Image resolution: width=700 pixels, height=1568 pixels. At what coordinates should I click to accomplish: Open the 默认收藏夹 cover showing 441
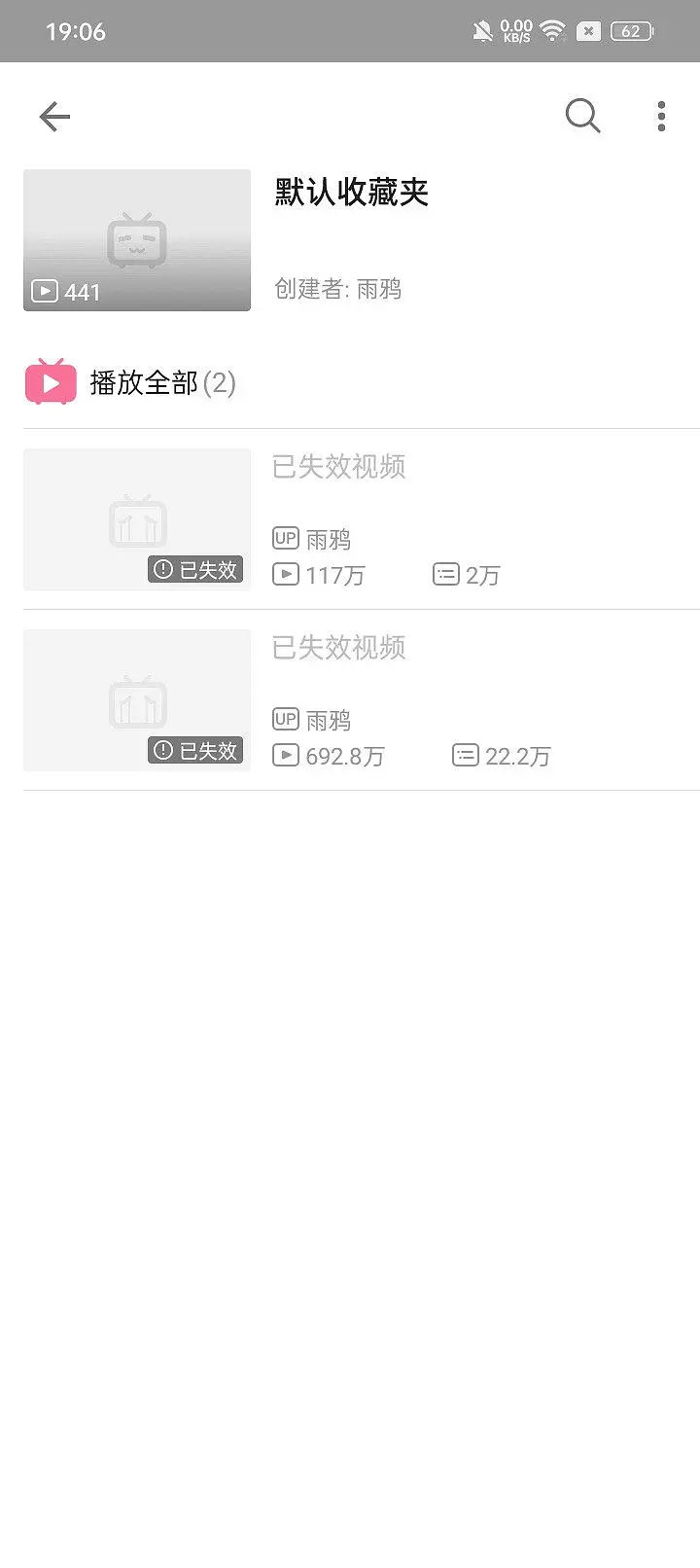coord(137,240)
